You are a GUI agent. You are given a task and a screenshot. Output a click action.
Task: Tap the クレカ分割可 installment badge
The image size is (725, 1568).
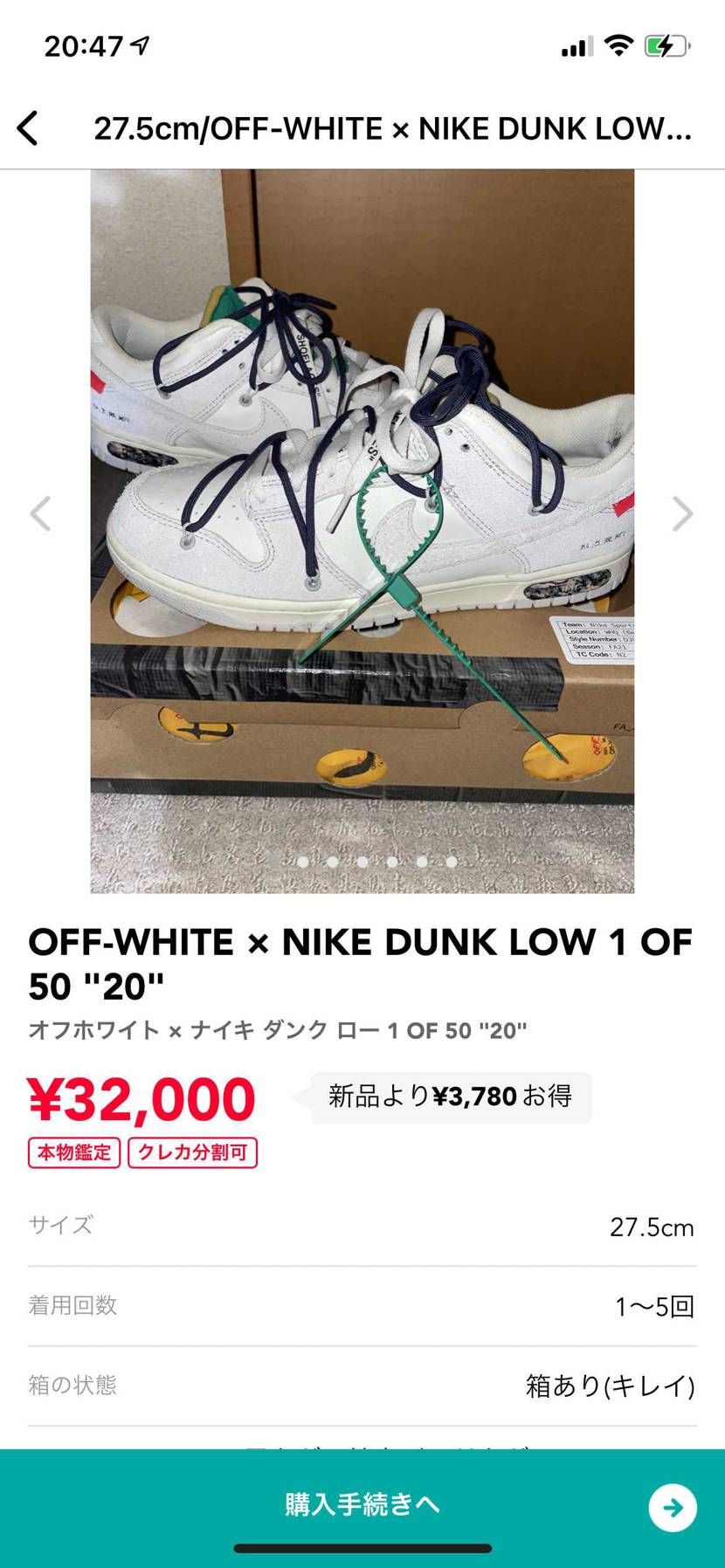point(192,1152)
